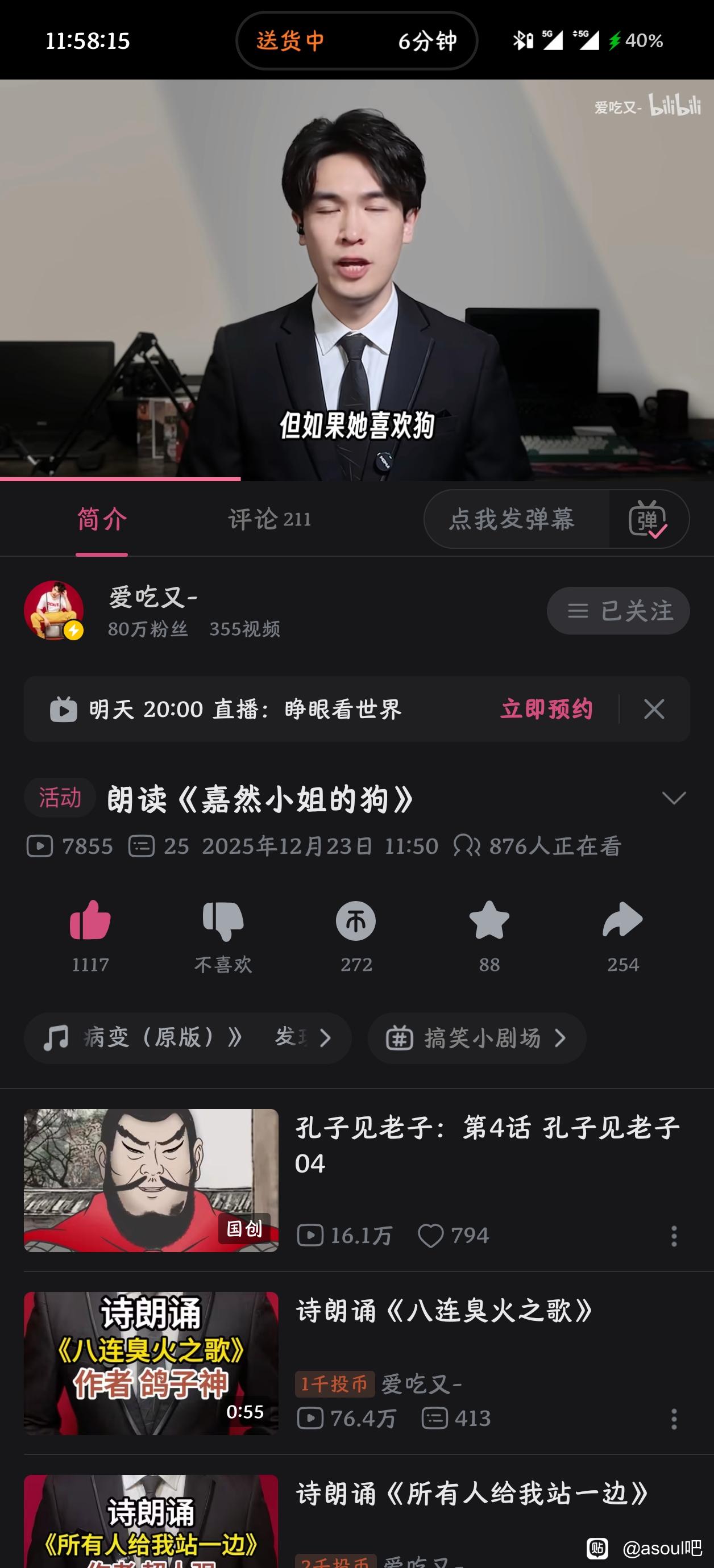
Task: Tap the 已关注 following button
Action: 618,611
